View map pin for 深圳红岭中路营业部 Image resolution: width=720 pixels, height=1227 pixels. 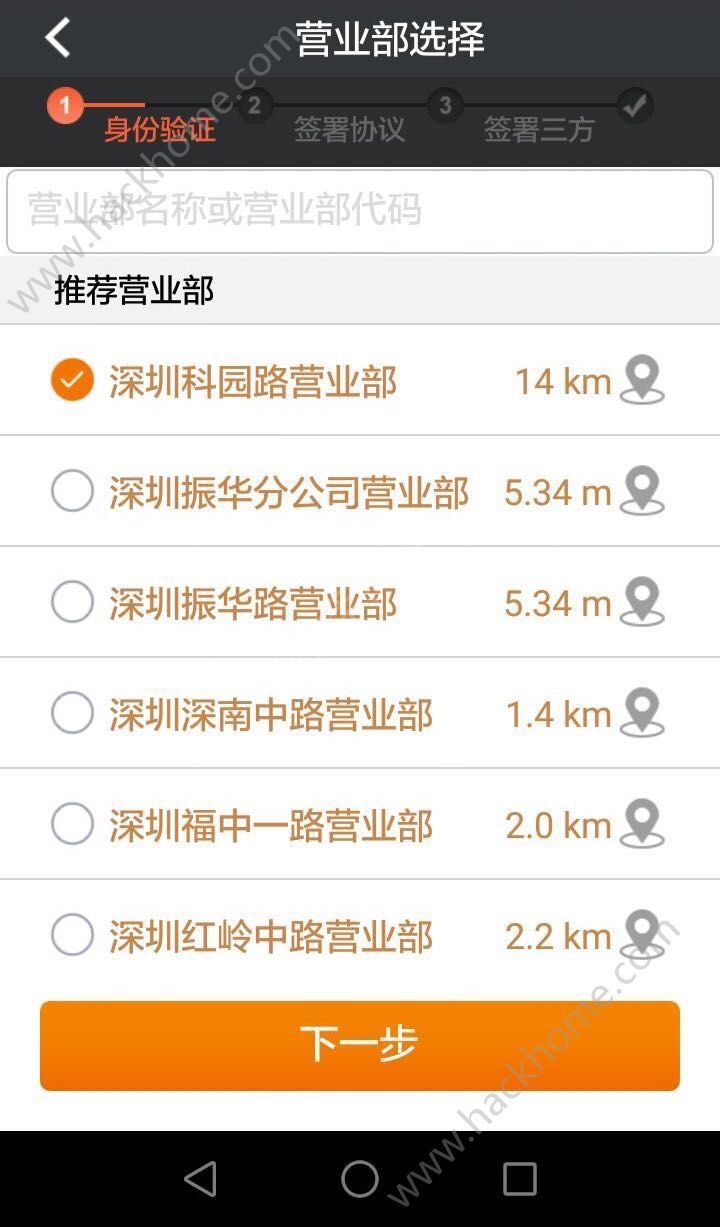[642, 935]
